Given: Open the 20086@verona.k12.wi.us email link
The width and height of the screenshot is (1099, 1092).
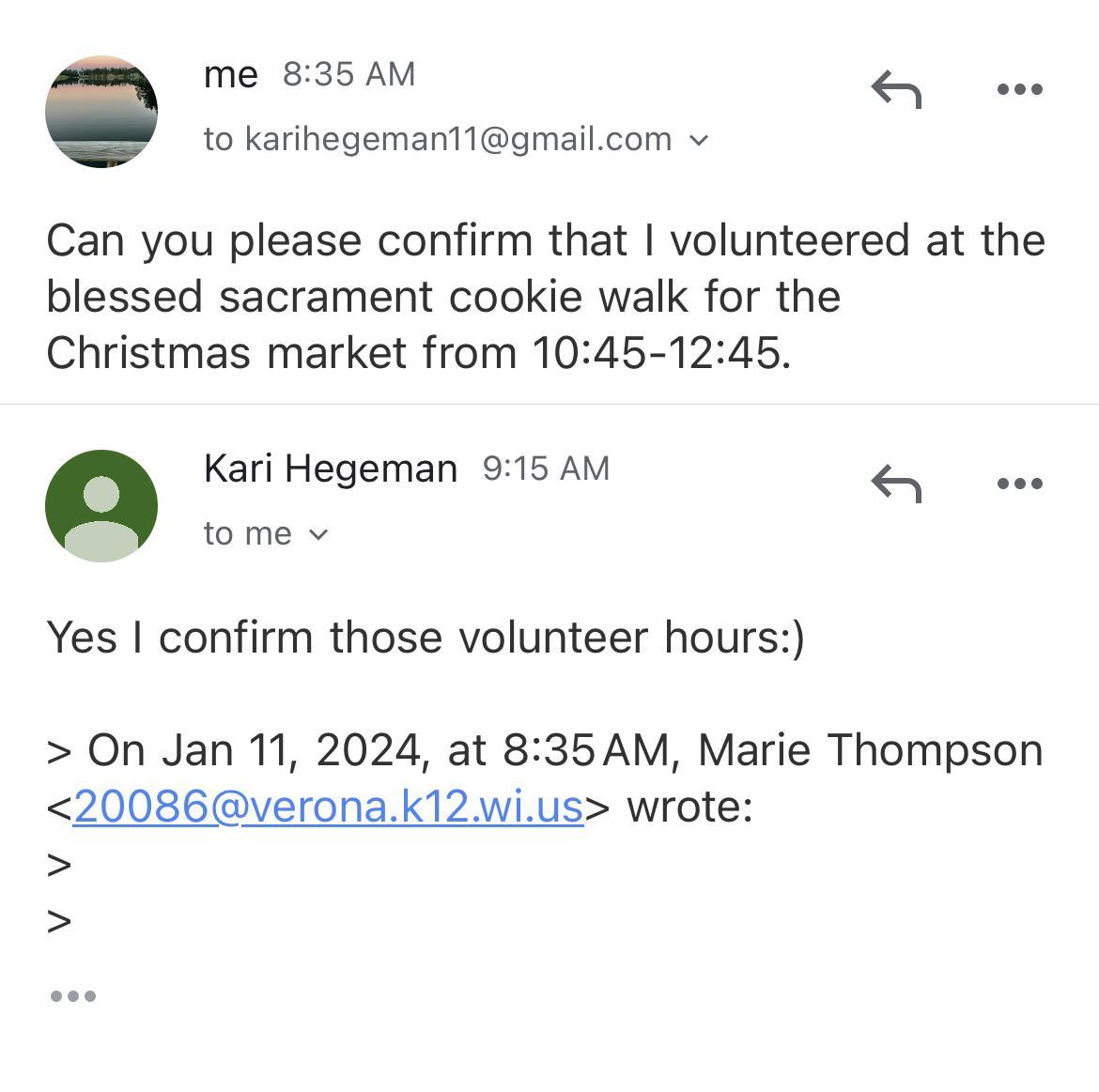Looking at the screenshot, I should [x=328, y=807].
